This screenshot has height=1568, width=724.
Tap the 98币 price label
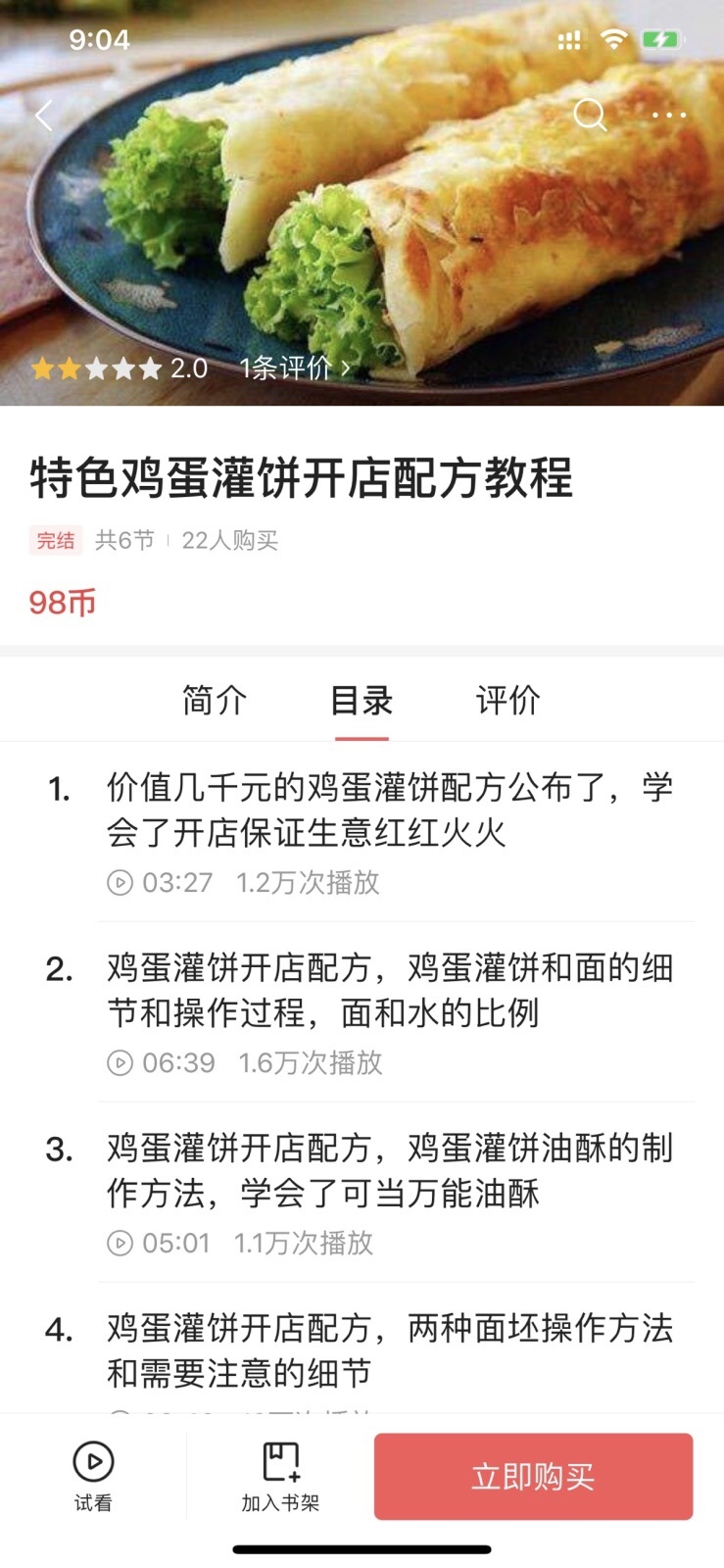pyautogui.click(x=61, y=603)
